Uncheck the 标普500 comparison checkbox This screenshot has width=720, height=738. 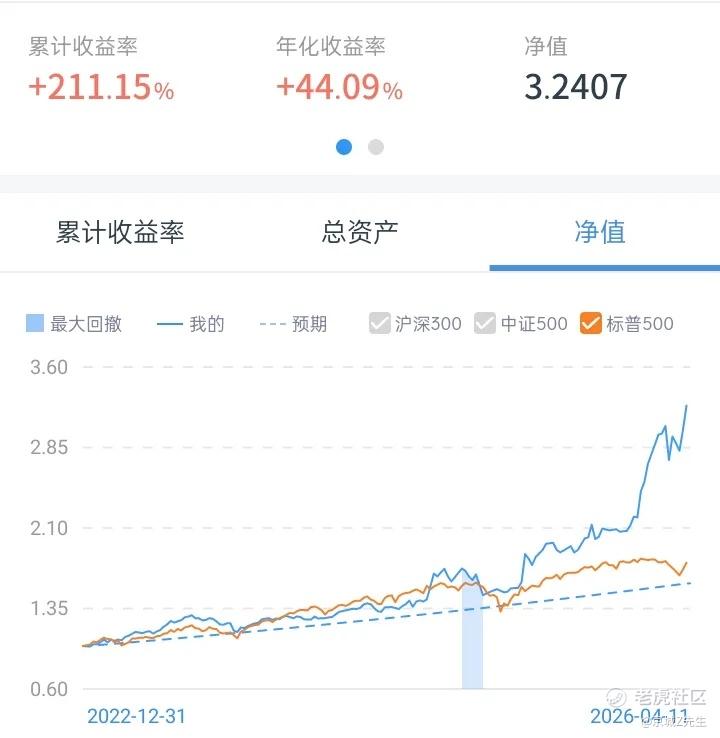click(591, 323)
